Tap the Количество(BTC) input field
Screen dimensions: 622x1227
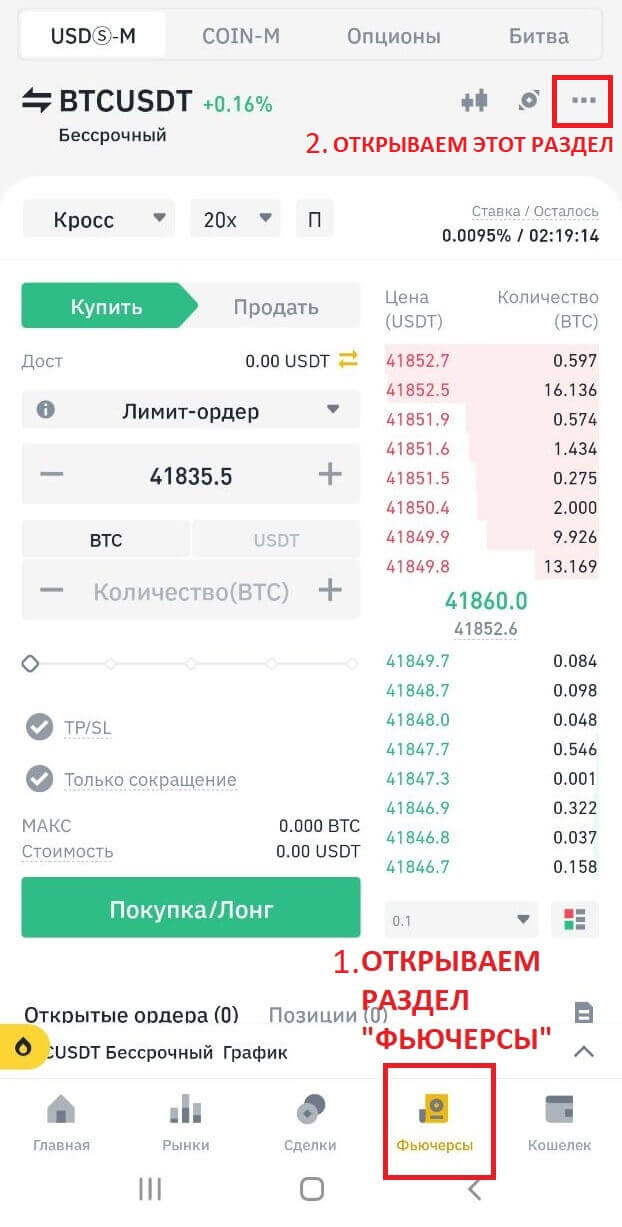tap(190, 591)
